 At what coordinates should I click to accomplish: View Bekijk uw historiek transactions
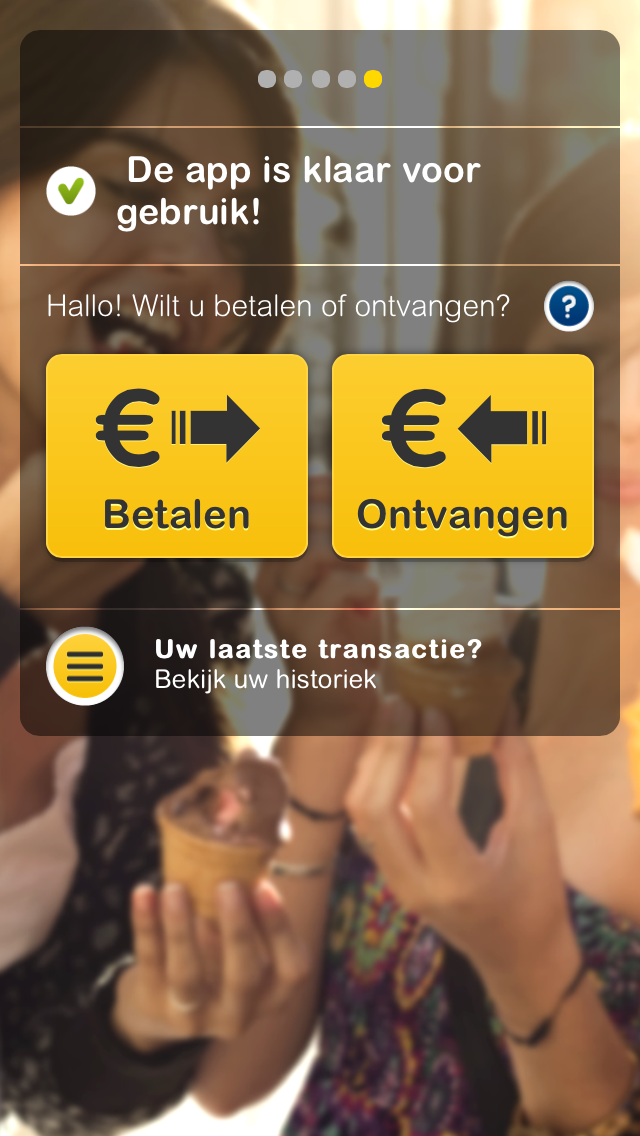click(266, 680)
